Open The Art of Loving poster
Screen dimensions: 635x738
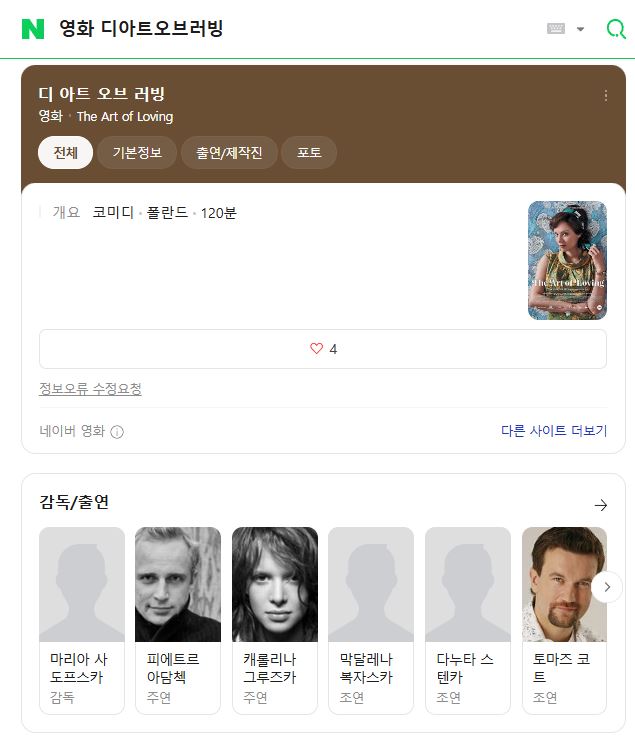(x=567, y=260)
